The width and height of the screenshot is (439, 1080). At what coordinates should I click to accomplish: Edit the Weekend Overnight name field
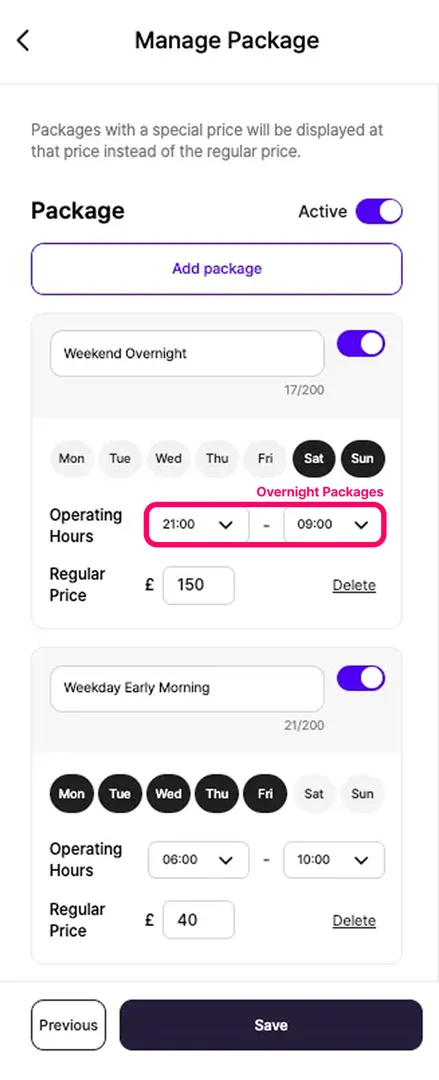click(187, 353)
